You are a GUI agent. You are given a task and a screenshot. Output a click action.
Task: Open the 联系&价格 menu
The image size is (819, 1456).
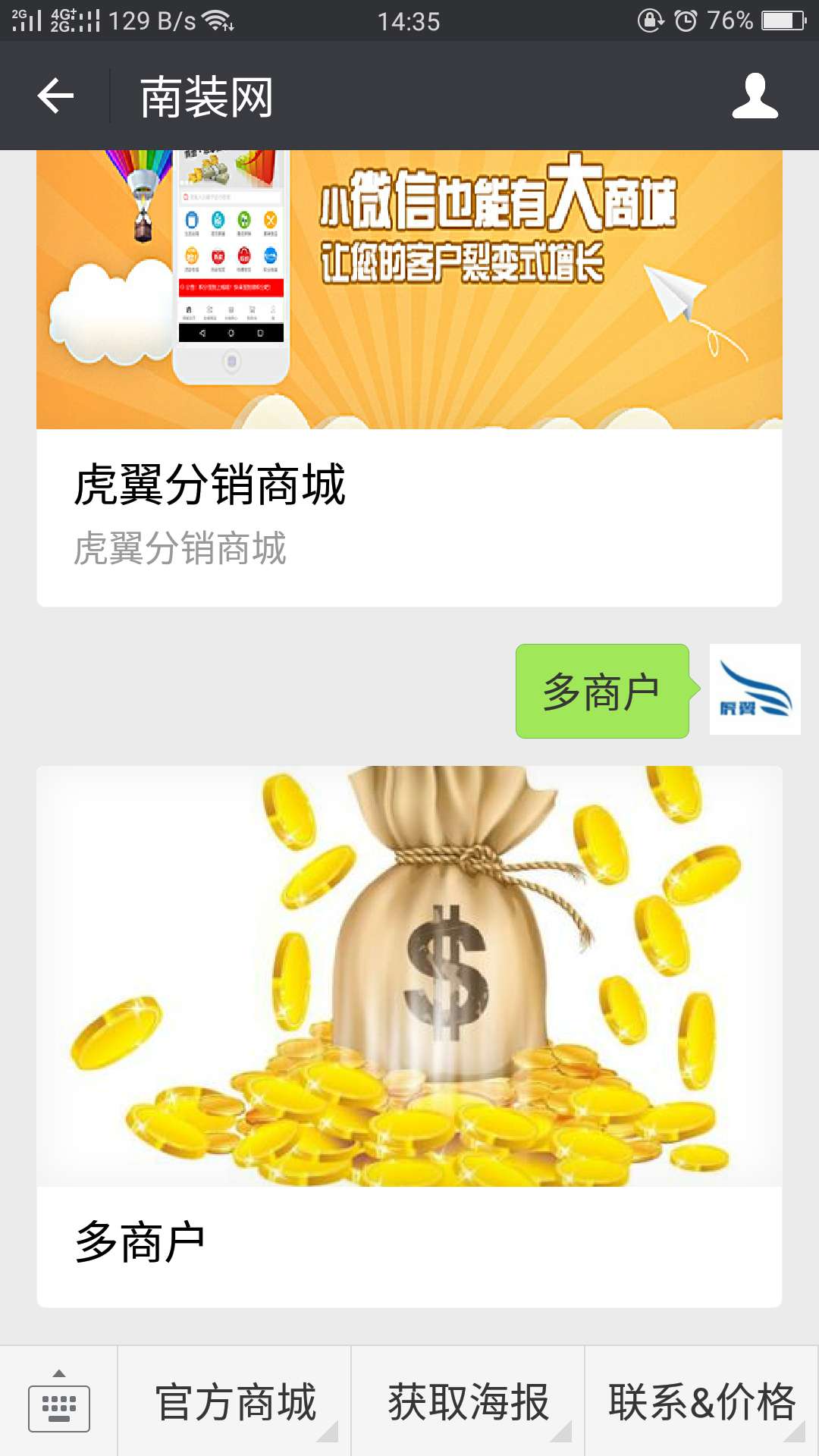pyautogui.click(x=701, y=1401)
